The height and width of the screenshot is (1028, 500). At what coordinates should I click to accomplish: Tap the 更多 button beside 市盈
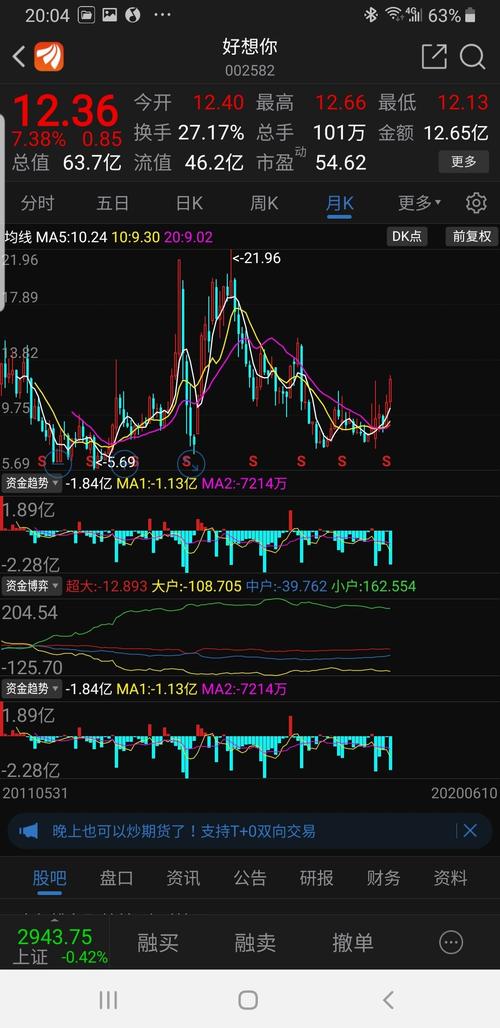[463, 161]
